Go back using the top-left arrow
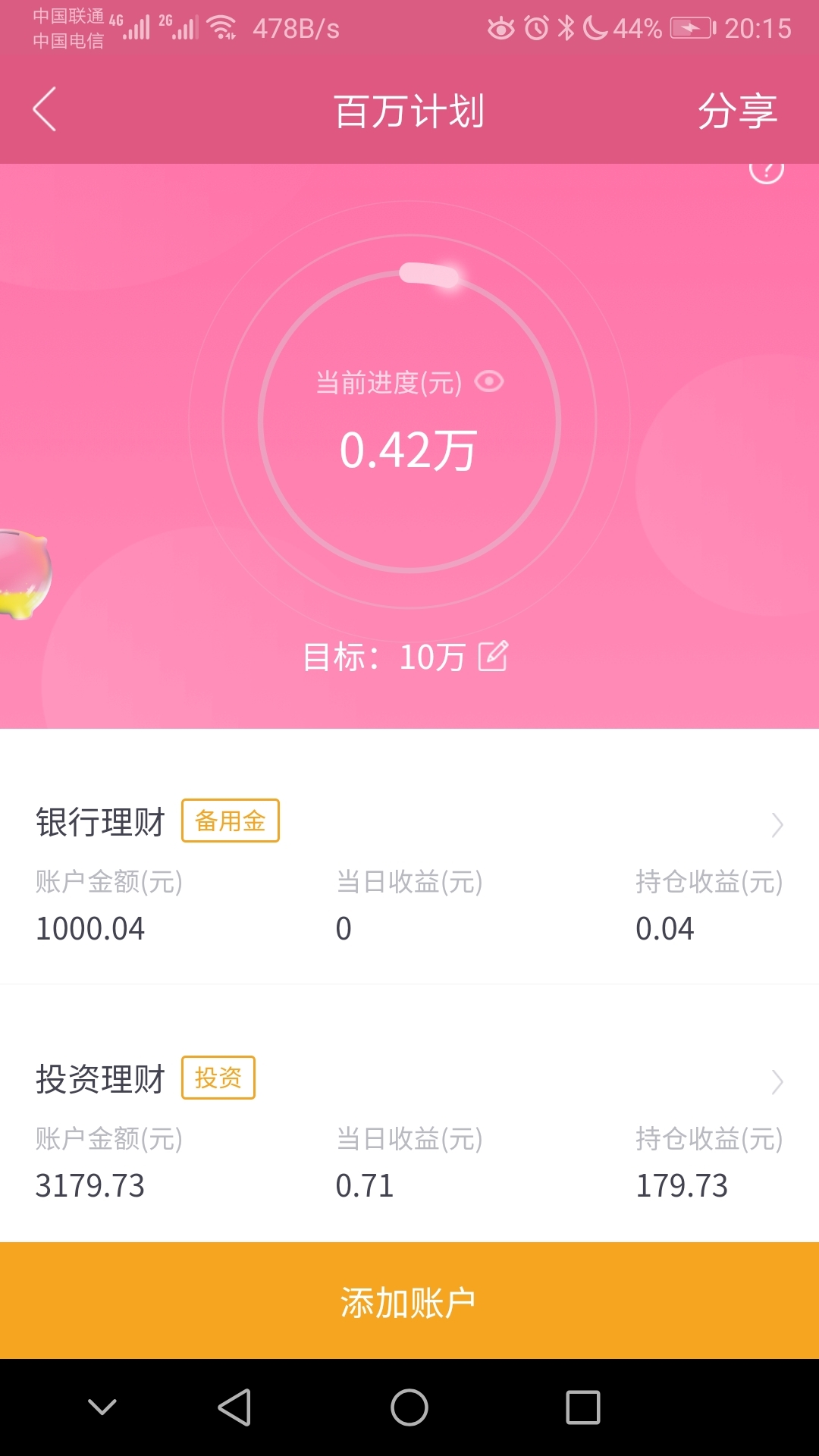 45,109
